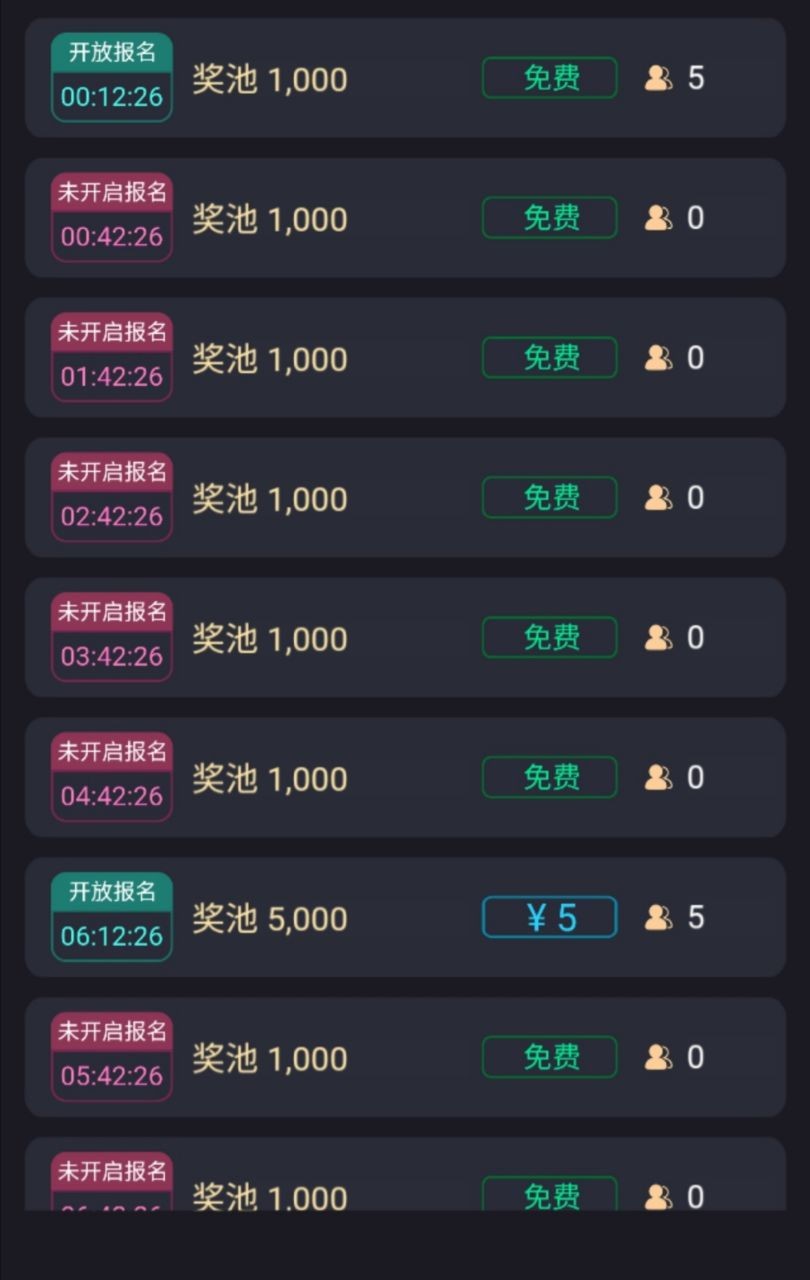Tap 免费 button in the 01:42:26 row

point(549,358)
